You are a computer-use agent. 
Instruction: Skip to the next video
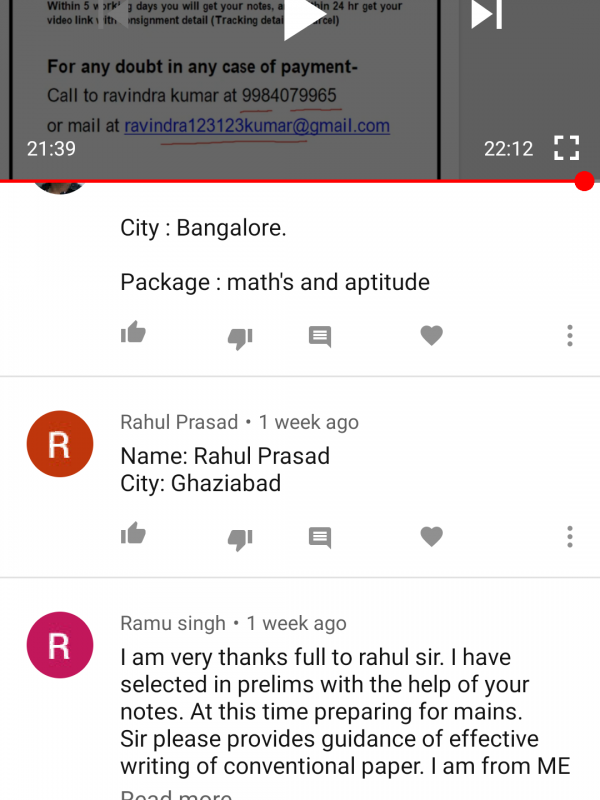(x=486, y=14)
